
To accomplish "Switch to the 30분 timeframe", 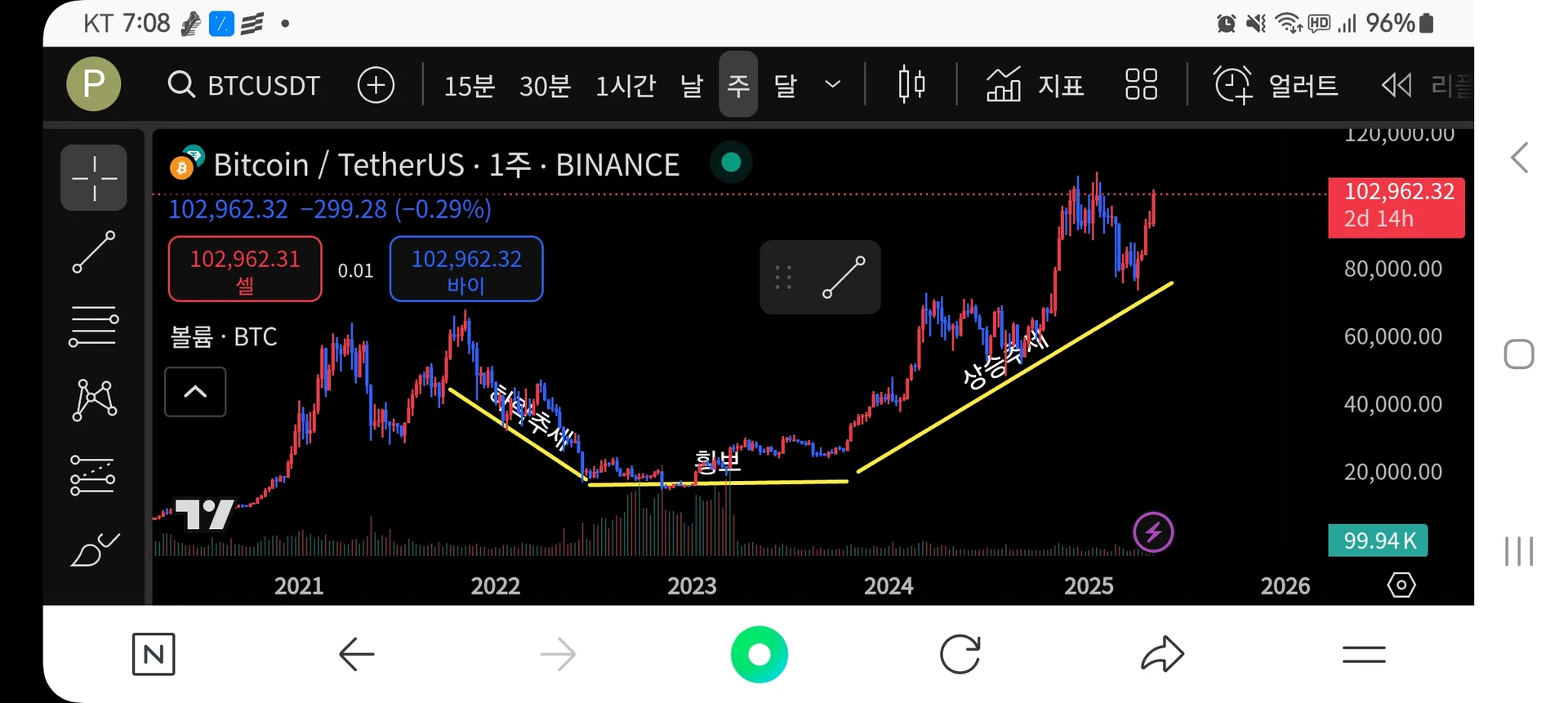I will [x=545, y=85].
